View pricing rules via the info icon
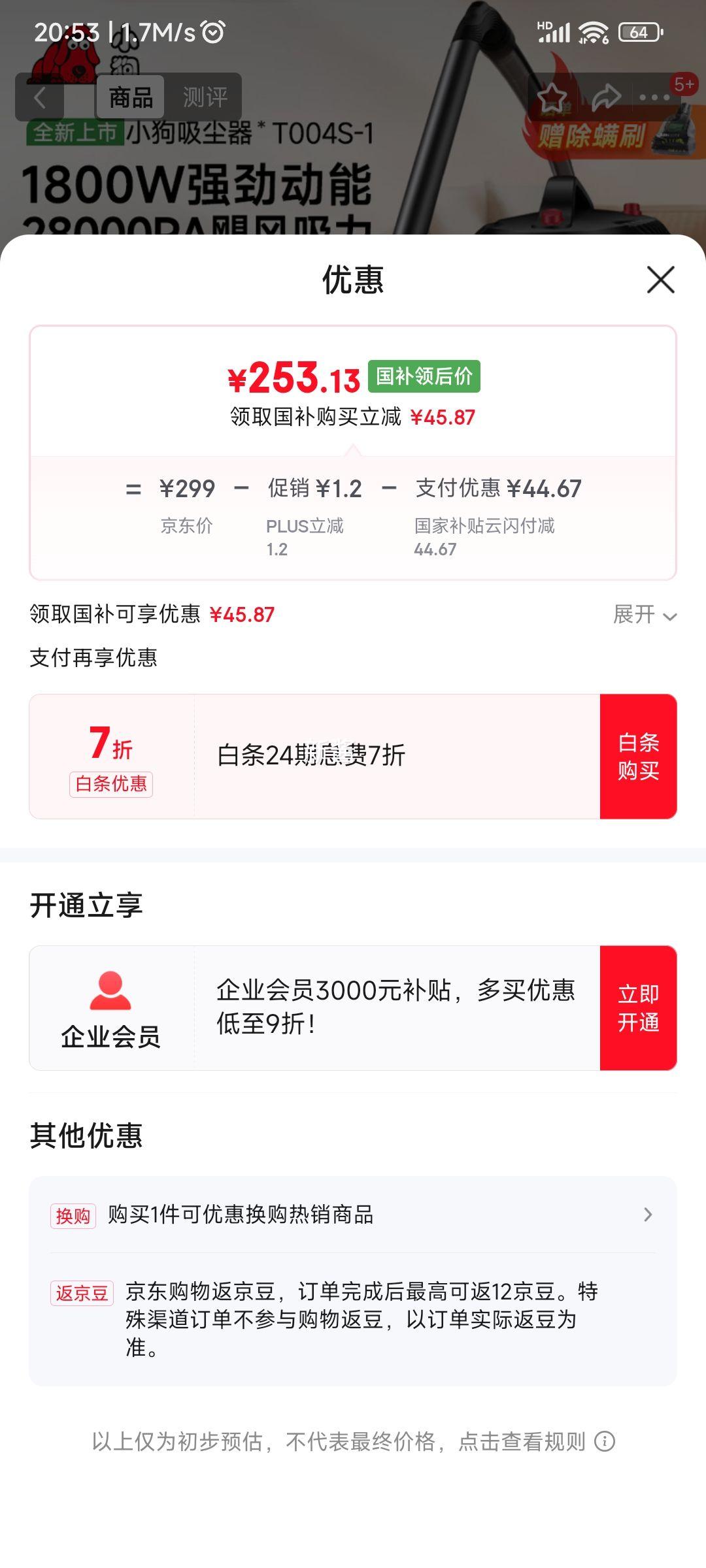Viewport: 706px width, 1568px height. click(605, 1441)
